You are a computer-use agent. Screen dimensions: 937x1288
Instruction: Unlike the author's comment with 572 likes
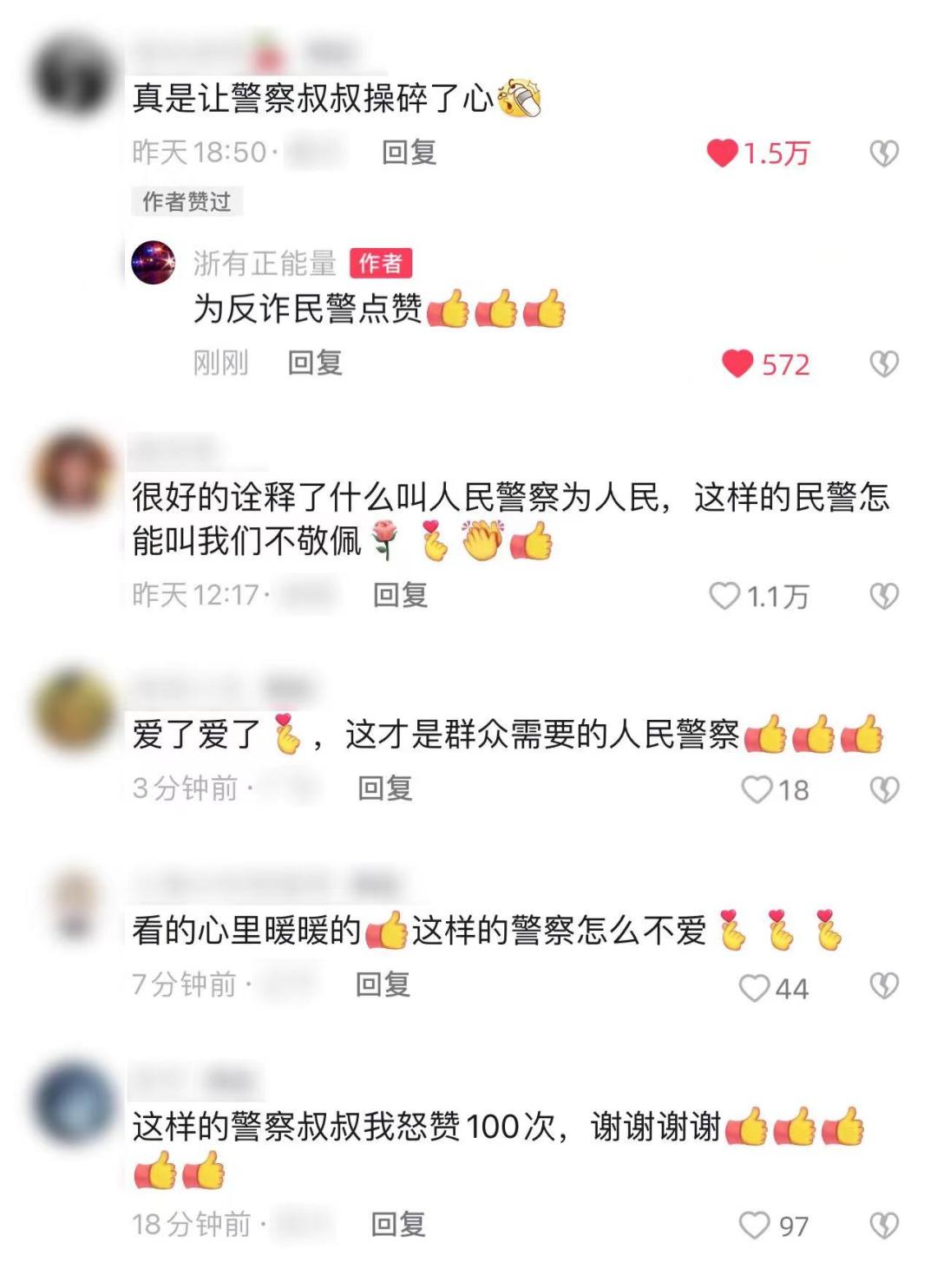pyautogui.click(x=737, y=363)
